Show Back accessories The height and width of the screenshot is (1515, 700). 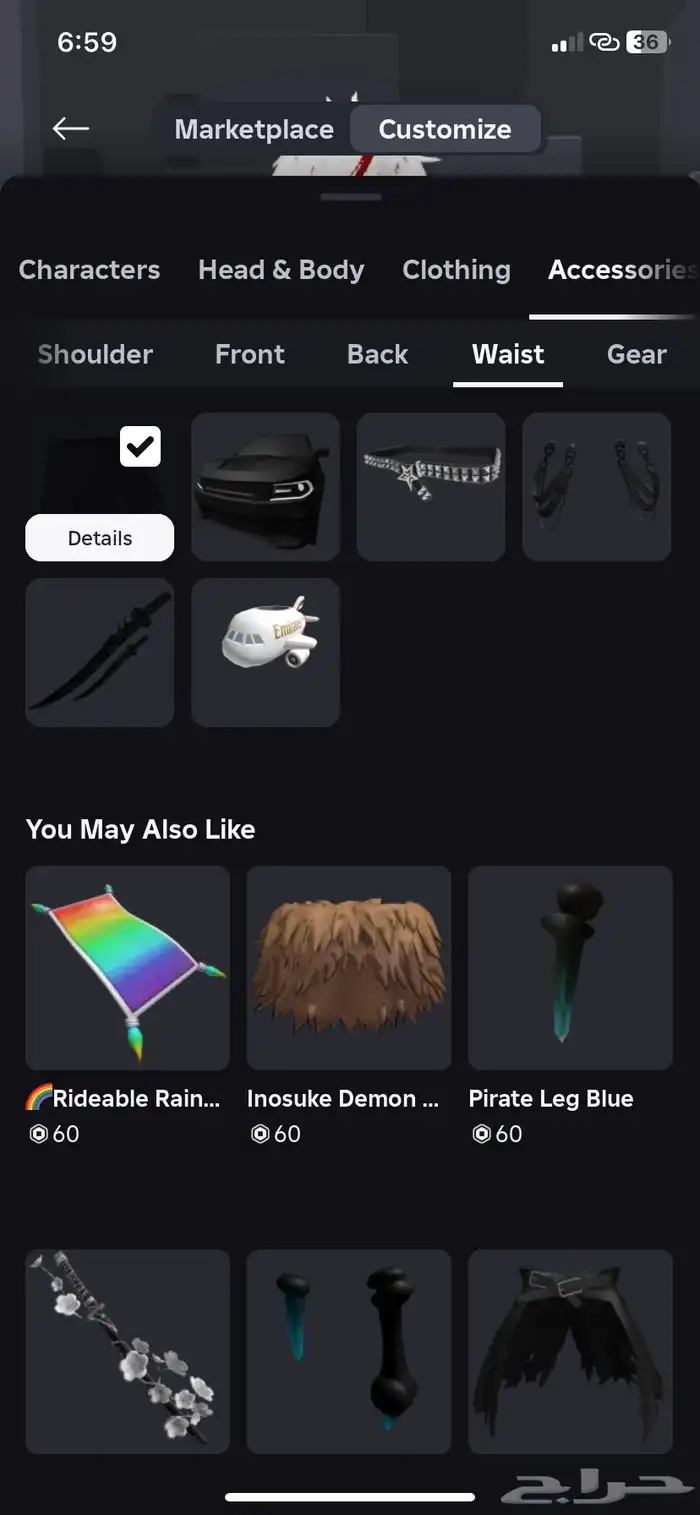(377, 354)
